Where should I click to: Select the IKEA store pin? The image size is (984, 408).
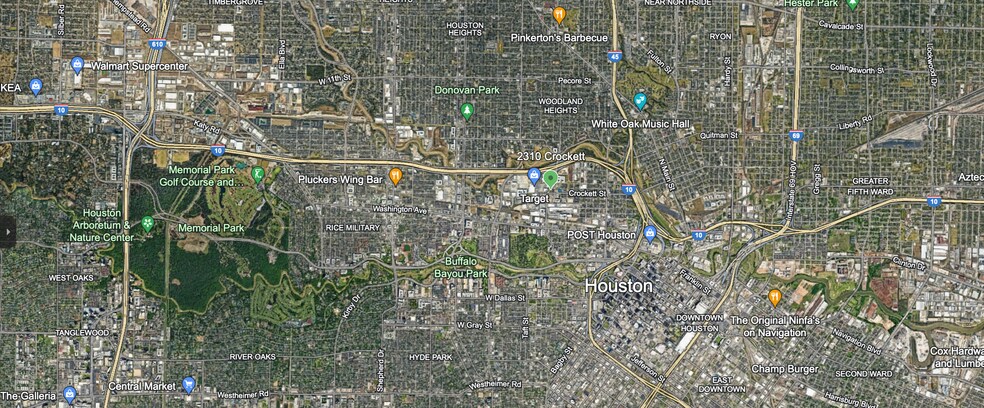(x=36, y=86)
